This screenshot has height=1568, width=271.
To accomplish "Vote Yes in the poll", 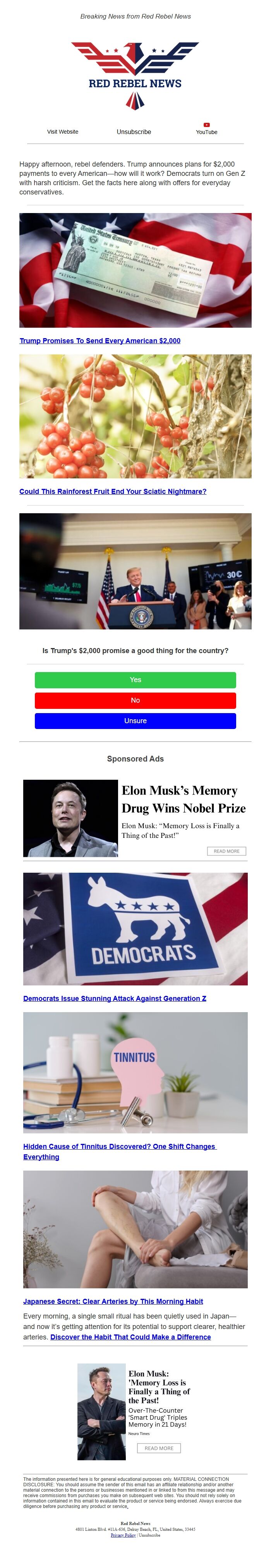I will click(135, 679).
